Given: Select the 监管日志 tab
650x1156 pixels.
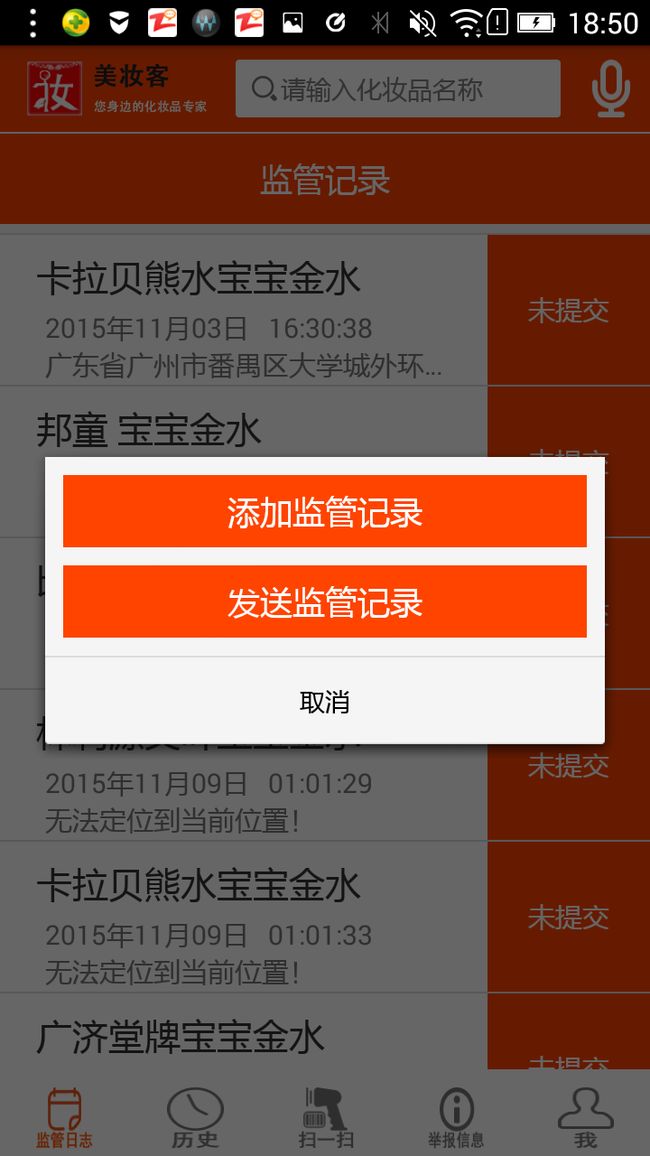Looking at the screenshot, I should [x=65, y=1117].
